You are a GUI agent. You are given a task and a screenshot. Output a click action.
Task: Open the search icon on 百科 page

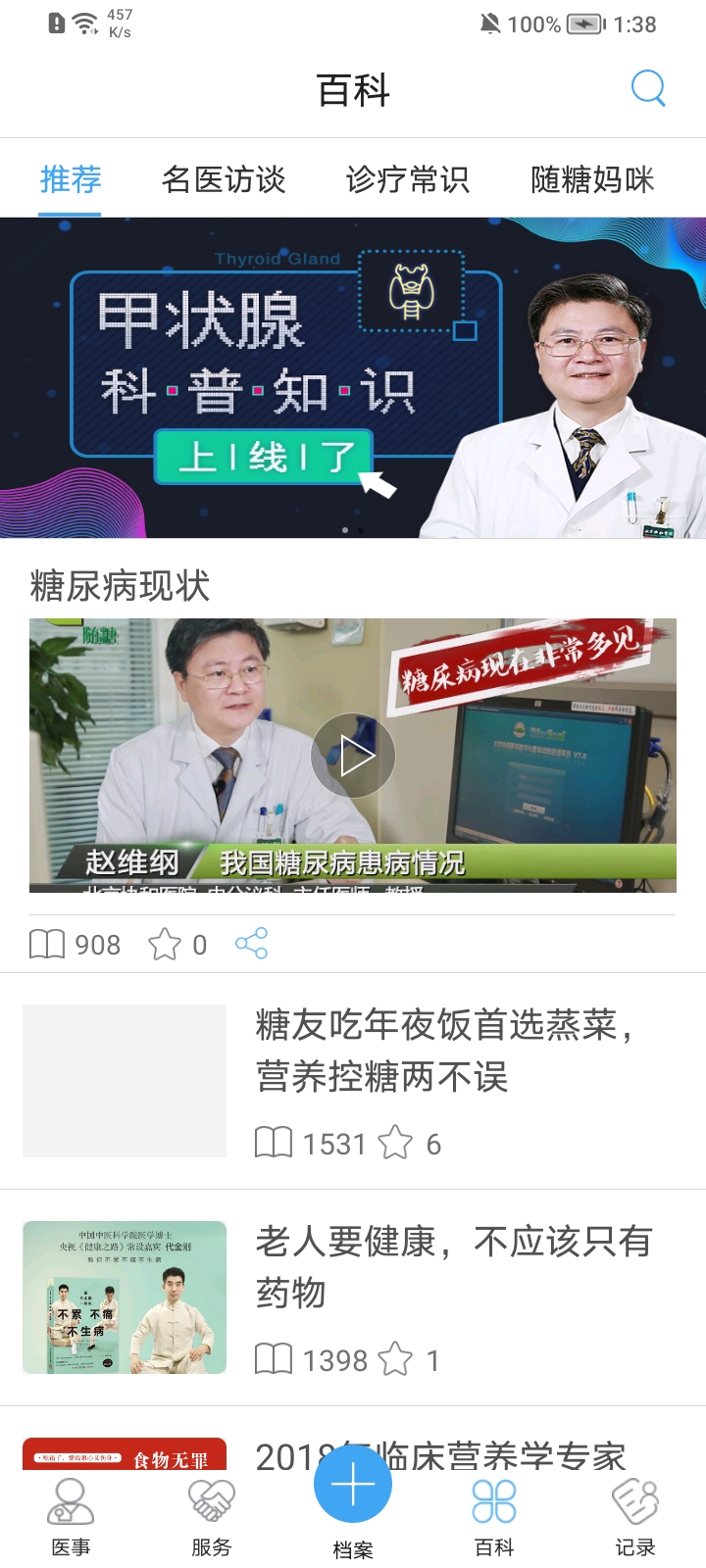point(648,88)
